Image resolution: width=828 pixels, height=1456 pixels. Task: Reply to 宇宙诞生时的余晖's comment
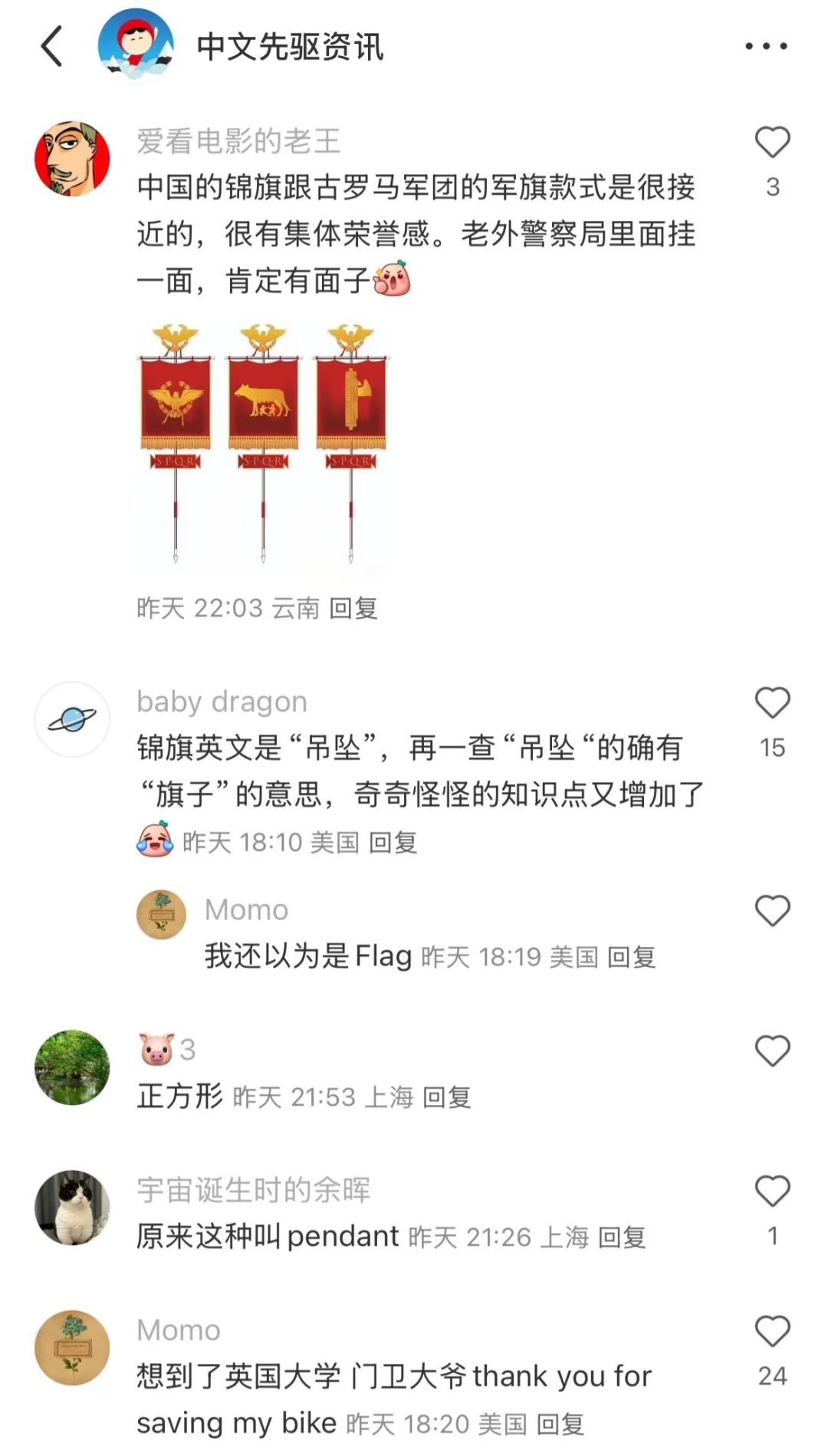[622, 1237]
